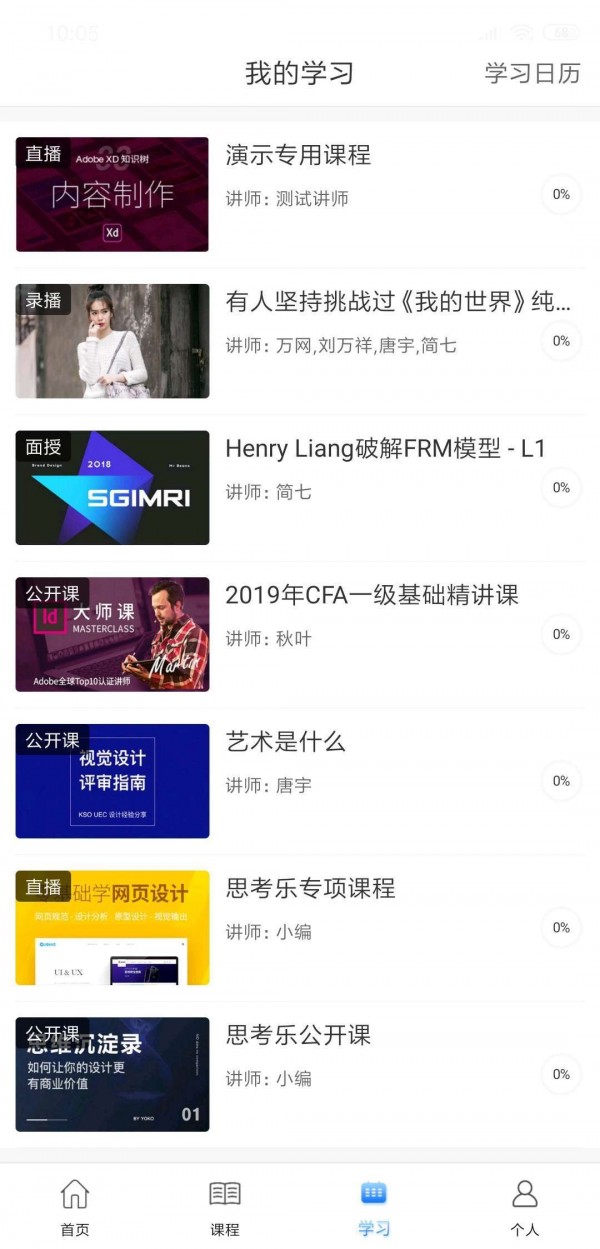Switch to the 课程 tab
The width and height of the screenshot is (600, 1249).
pyautogui.click(x=225, y=1207)
